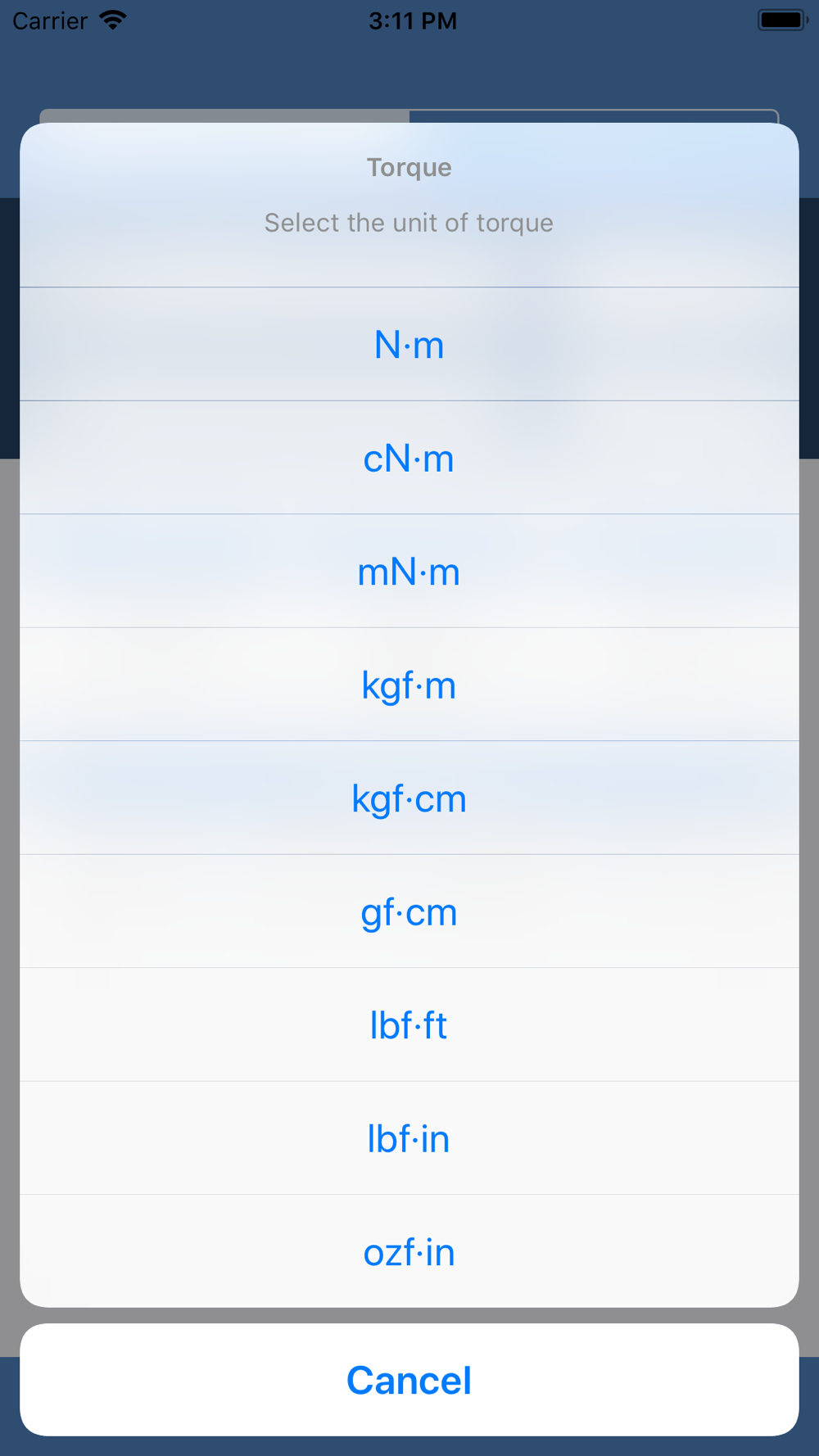Select N·m as the torque unit
819x1456 pixels.
(x=409, y=345)
